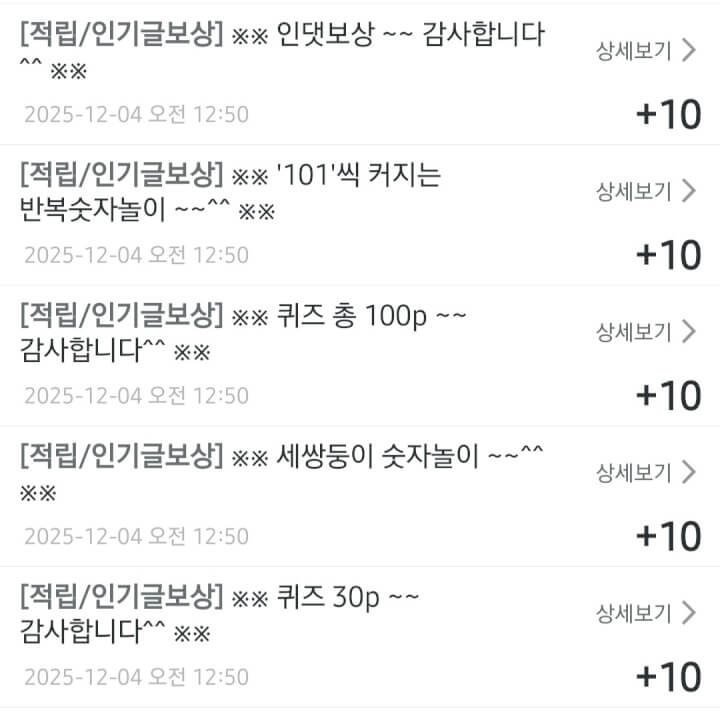The height and width of the screenshot is (711, 720).
Task: Open 상세보기 for the 인댓보상 reward entry
Action: (x=645, y=52)
